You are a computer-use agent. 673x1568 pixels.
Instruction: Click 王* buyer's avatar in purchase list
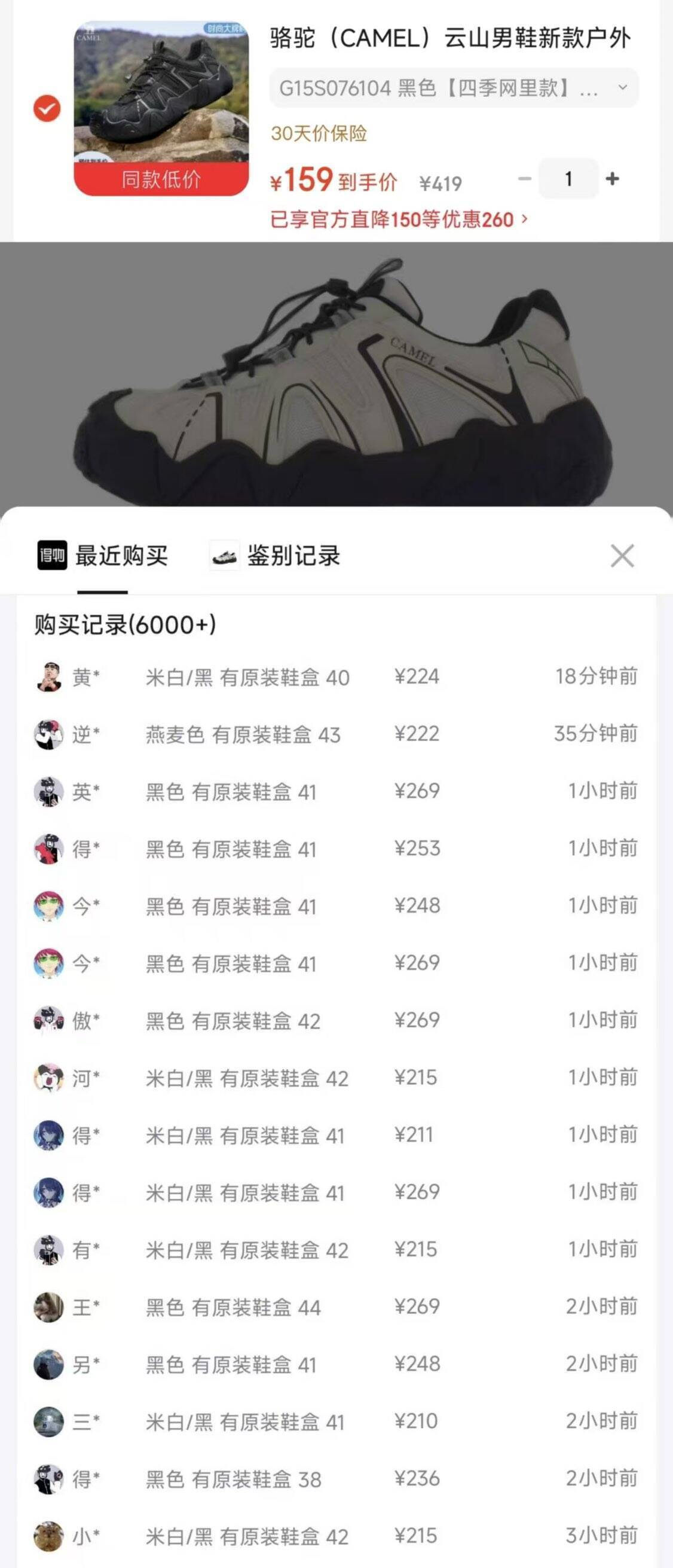pos(47,1306)
